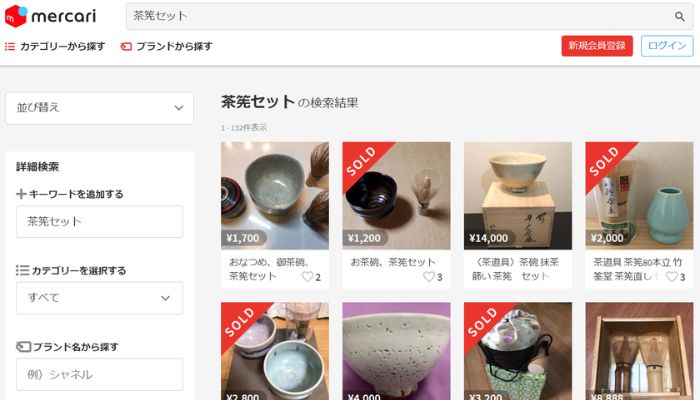Open the ¥14,000 茶道具 茶碗 listing

coord(517,195)
